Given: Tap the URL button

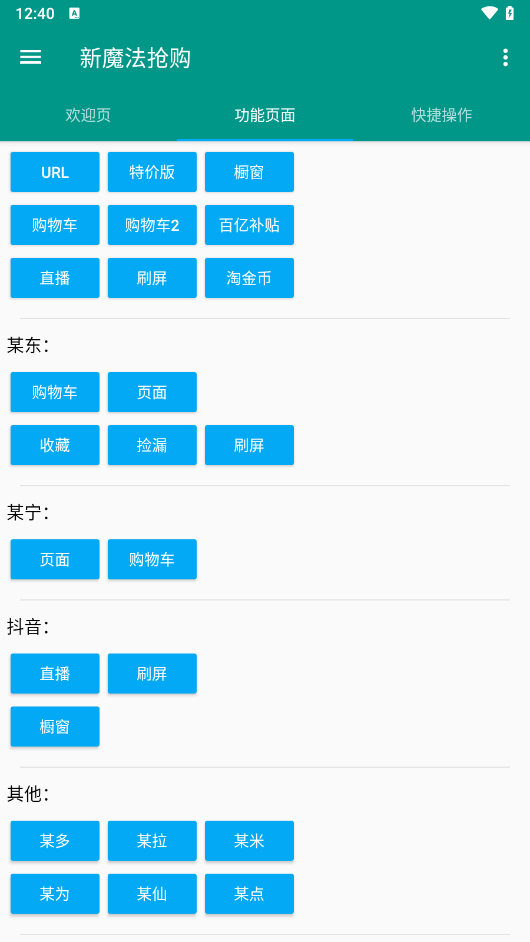Looking at the screenshot, I should [x=55, y=172].
